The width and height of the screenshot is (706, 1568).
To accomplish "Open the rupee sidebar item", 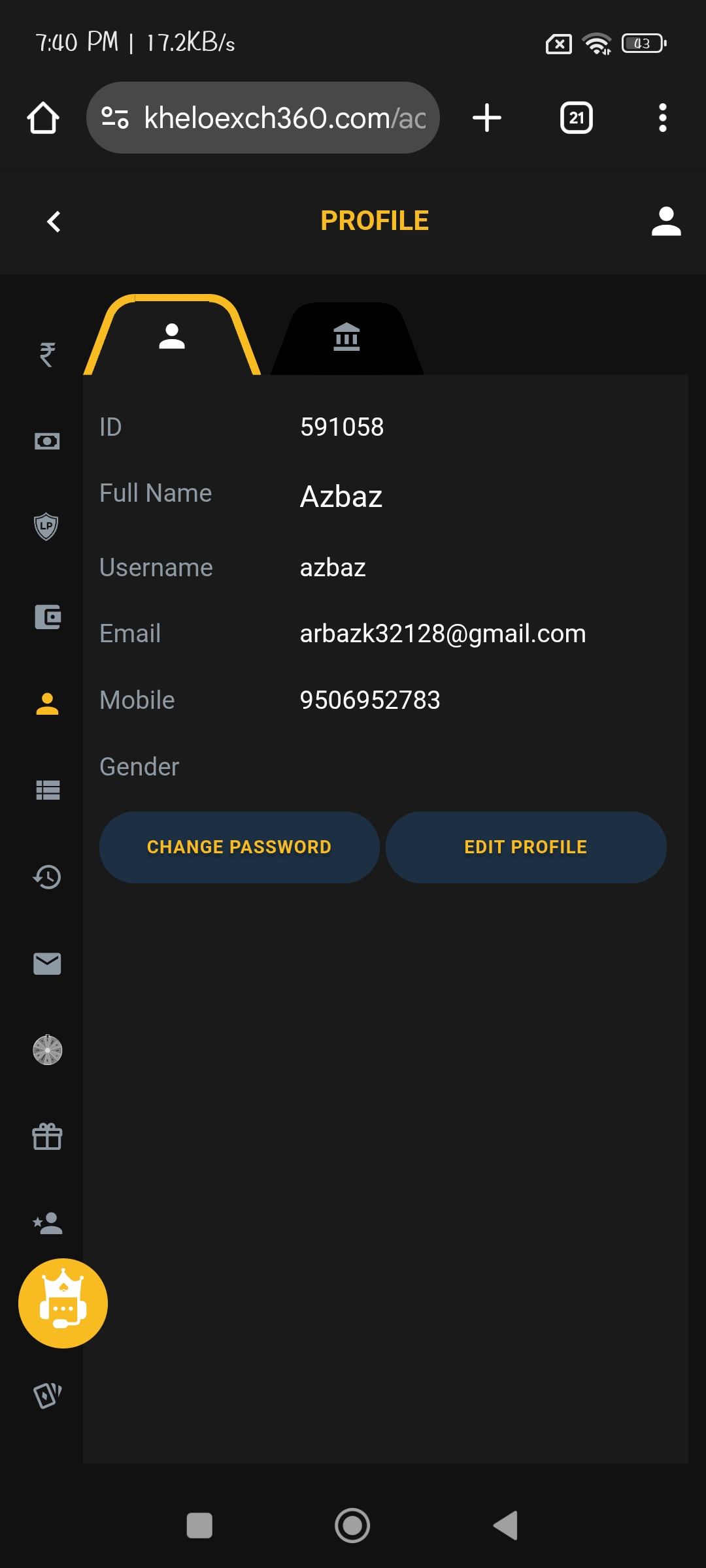I will click(47, 355).
